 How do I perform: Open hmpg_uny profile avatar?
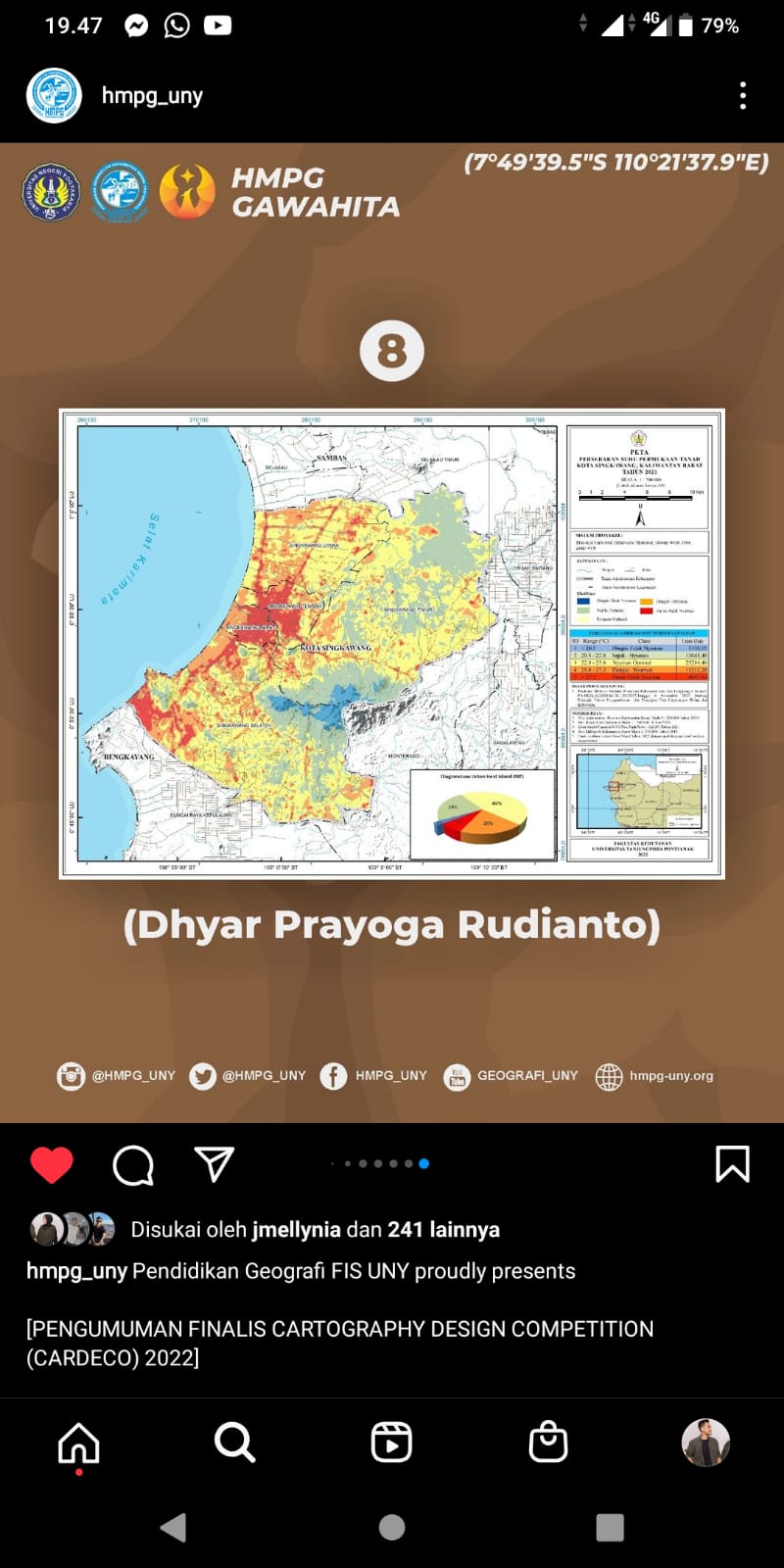pyautogui.click(x=54, y=95)
